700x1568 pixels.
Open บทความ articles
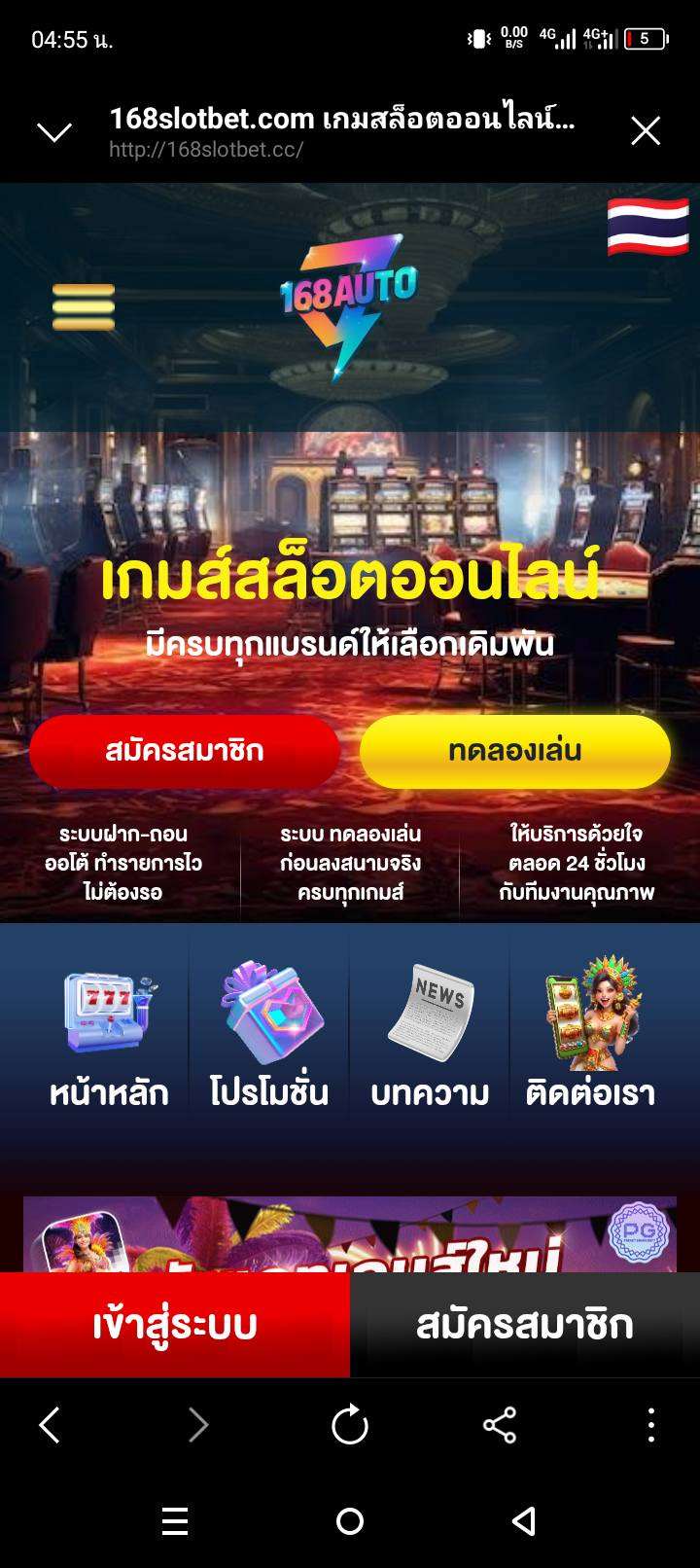[x=430, y=1036]
